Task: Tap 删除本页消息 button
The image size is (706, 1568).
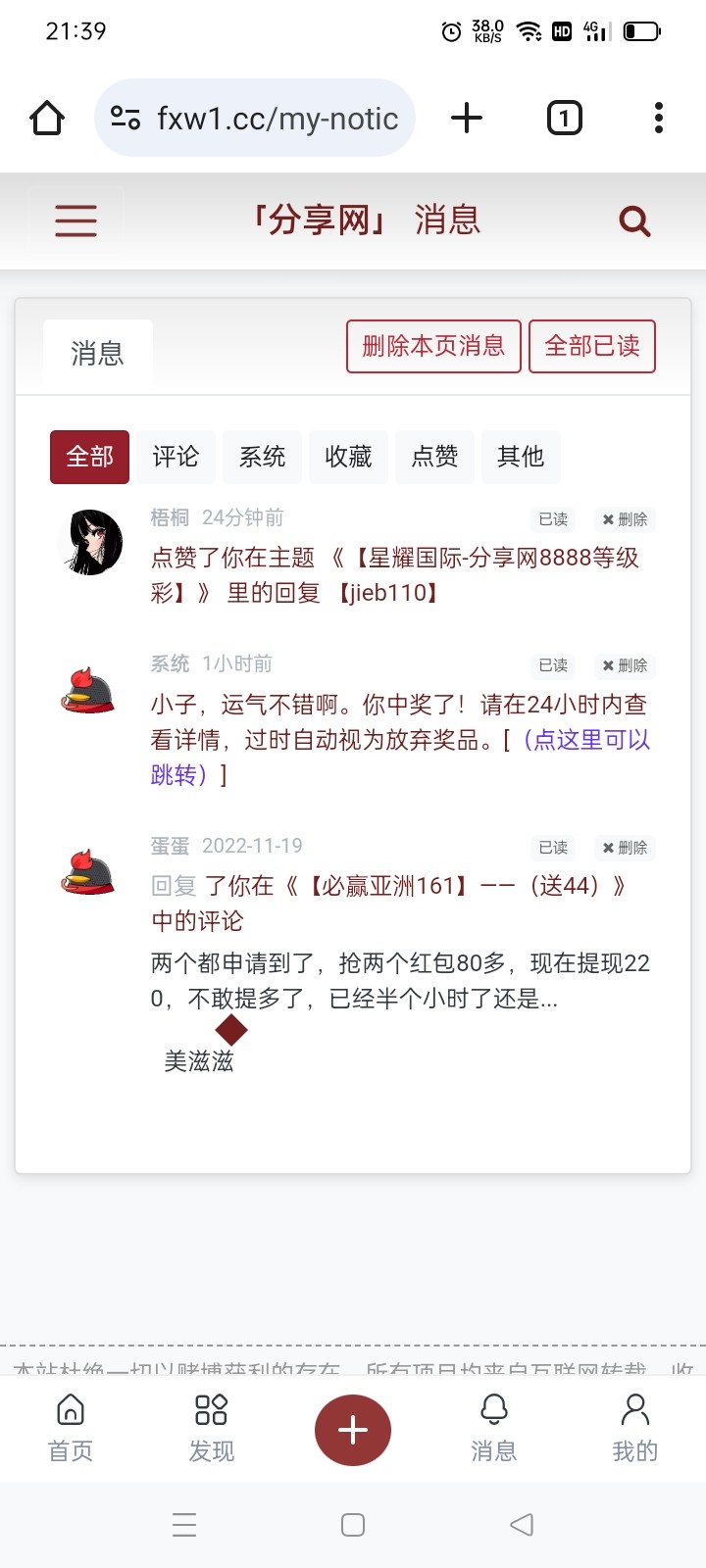Action: point(433,346)
